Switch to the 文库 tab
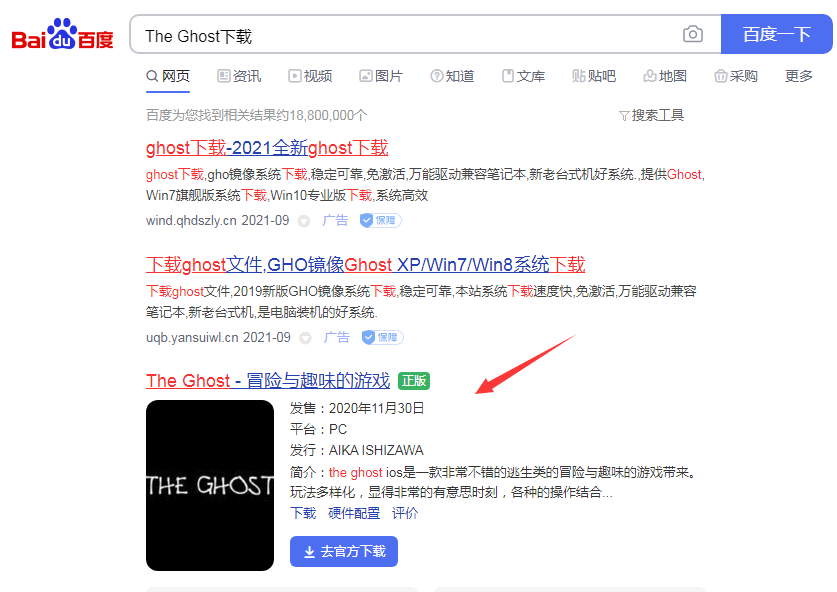837x592 pixels. pos(523,76)
